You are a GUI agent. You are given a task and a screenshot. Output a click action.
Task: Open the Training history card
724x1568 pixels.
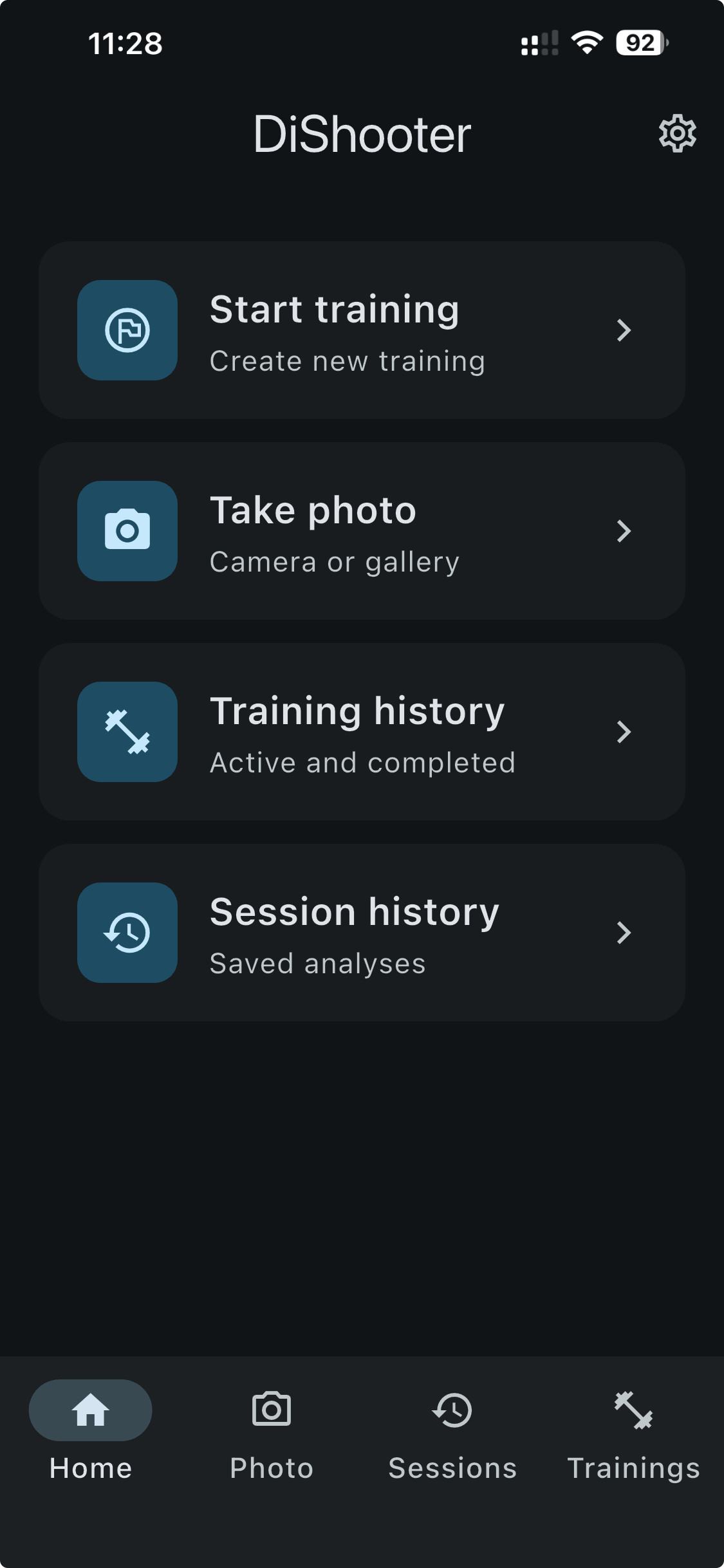[x=362, y=732]
